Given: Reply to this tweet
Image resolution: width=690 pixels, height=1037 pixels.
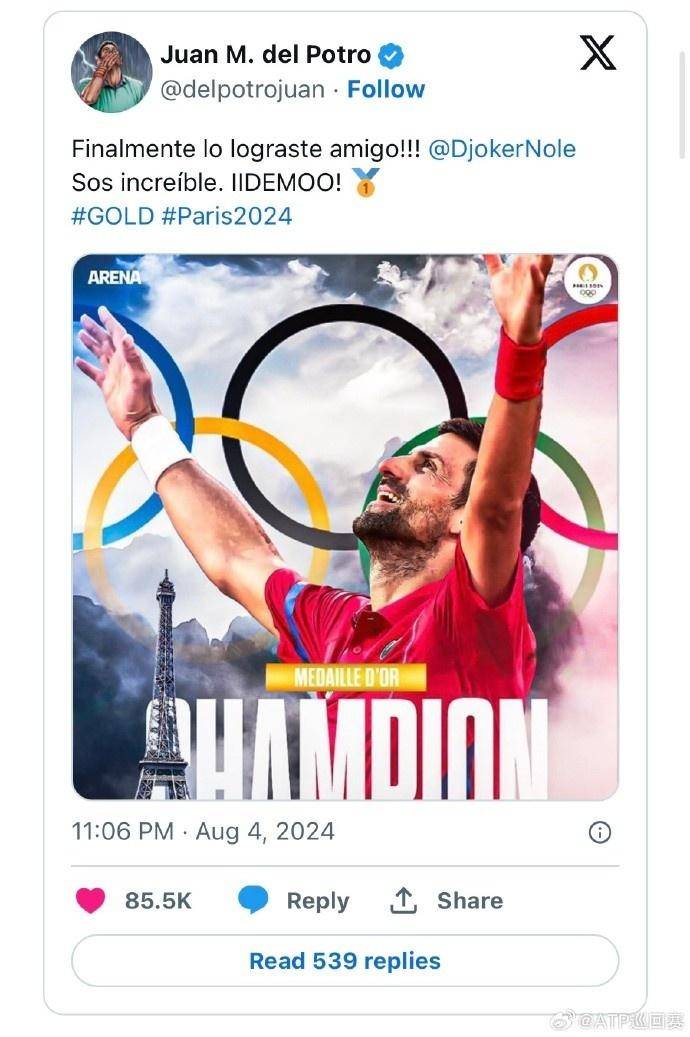Looking at the screenshot, I should (294, 900).
